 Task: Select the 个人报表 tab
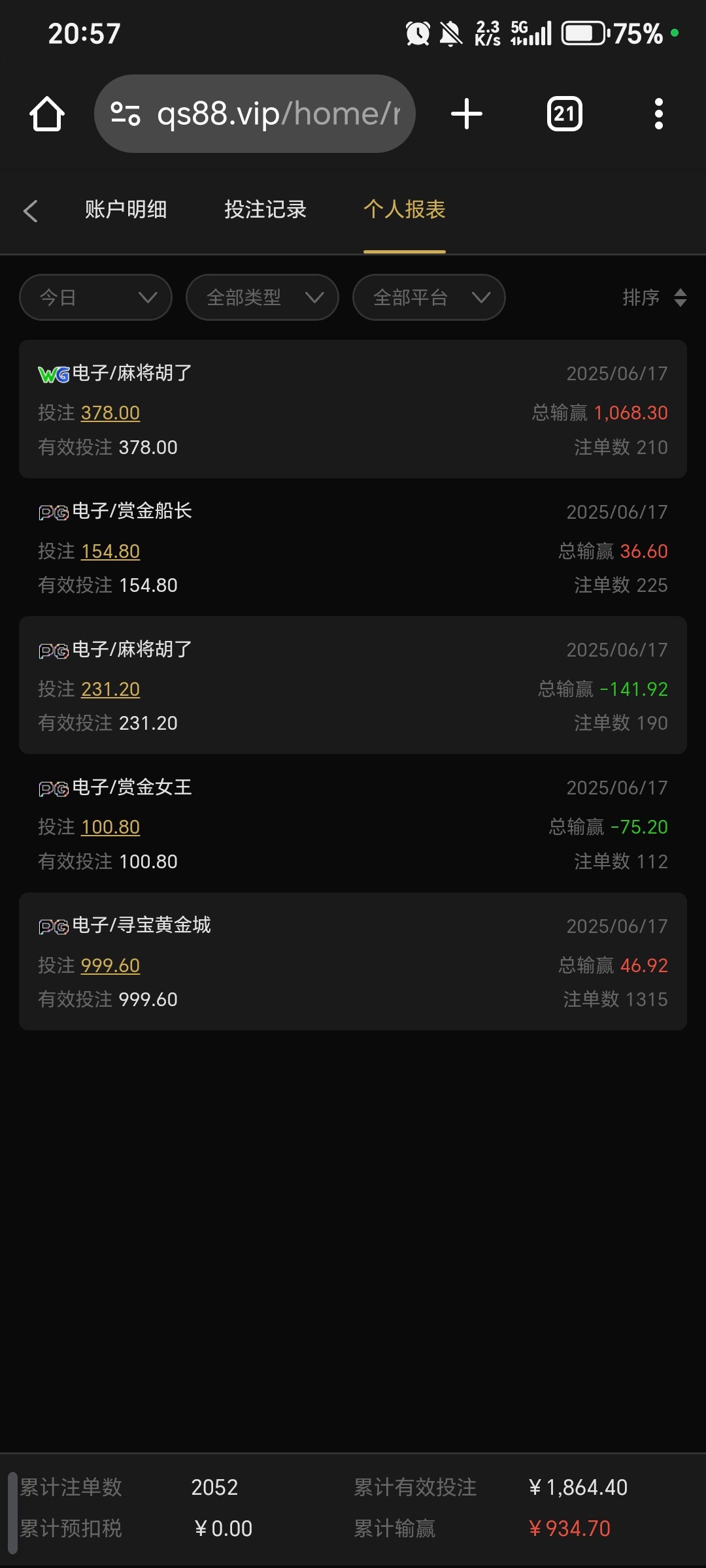point(405,210)
